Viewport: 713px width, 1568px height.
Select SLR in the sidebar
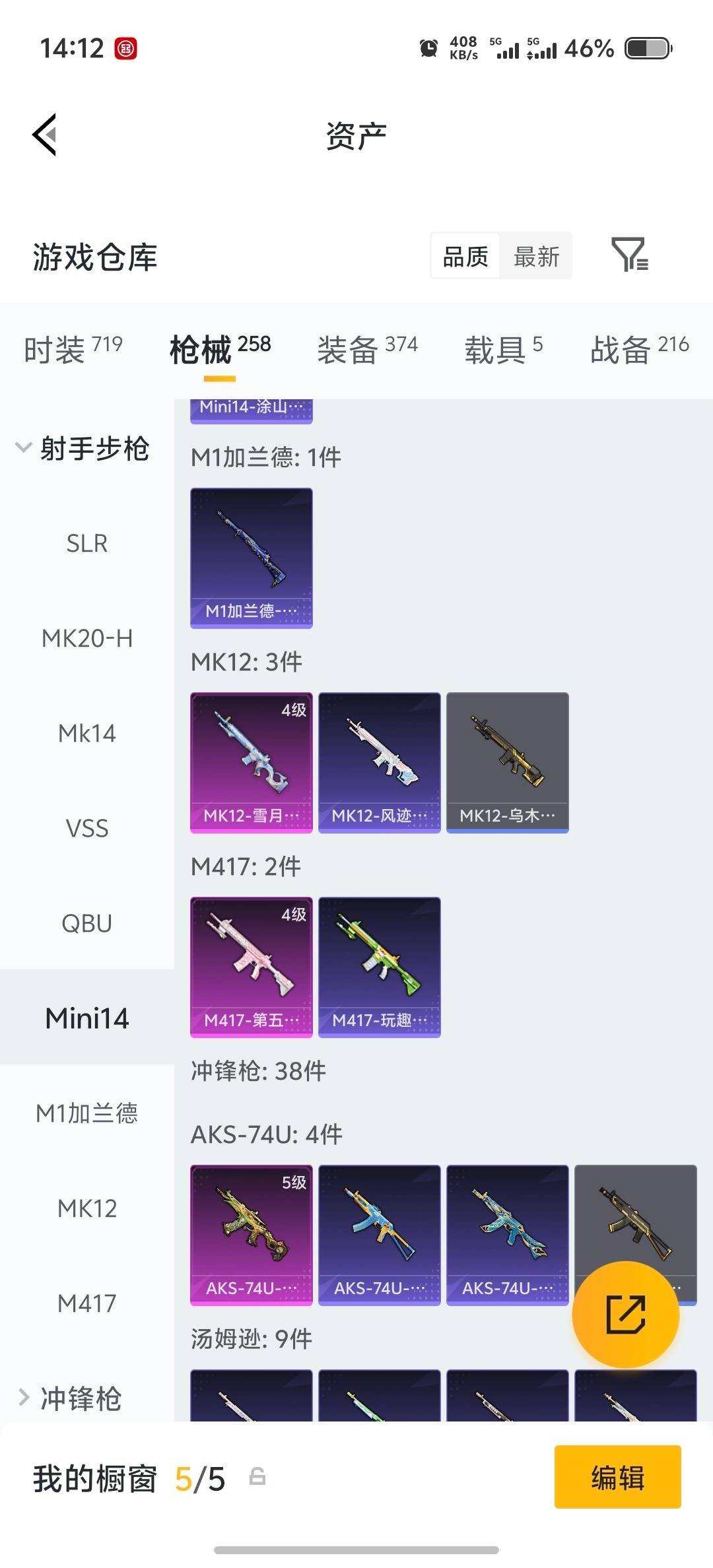(87, 543)
